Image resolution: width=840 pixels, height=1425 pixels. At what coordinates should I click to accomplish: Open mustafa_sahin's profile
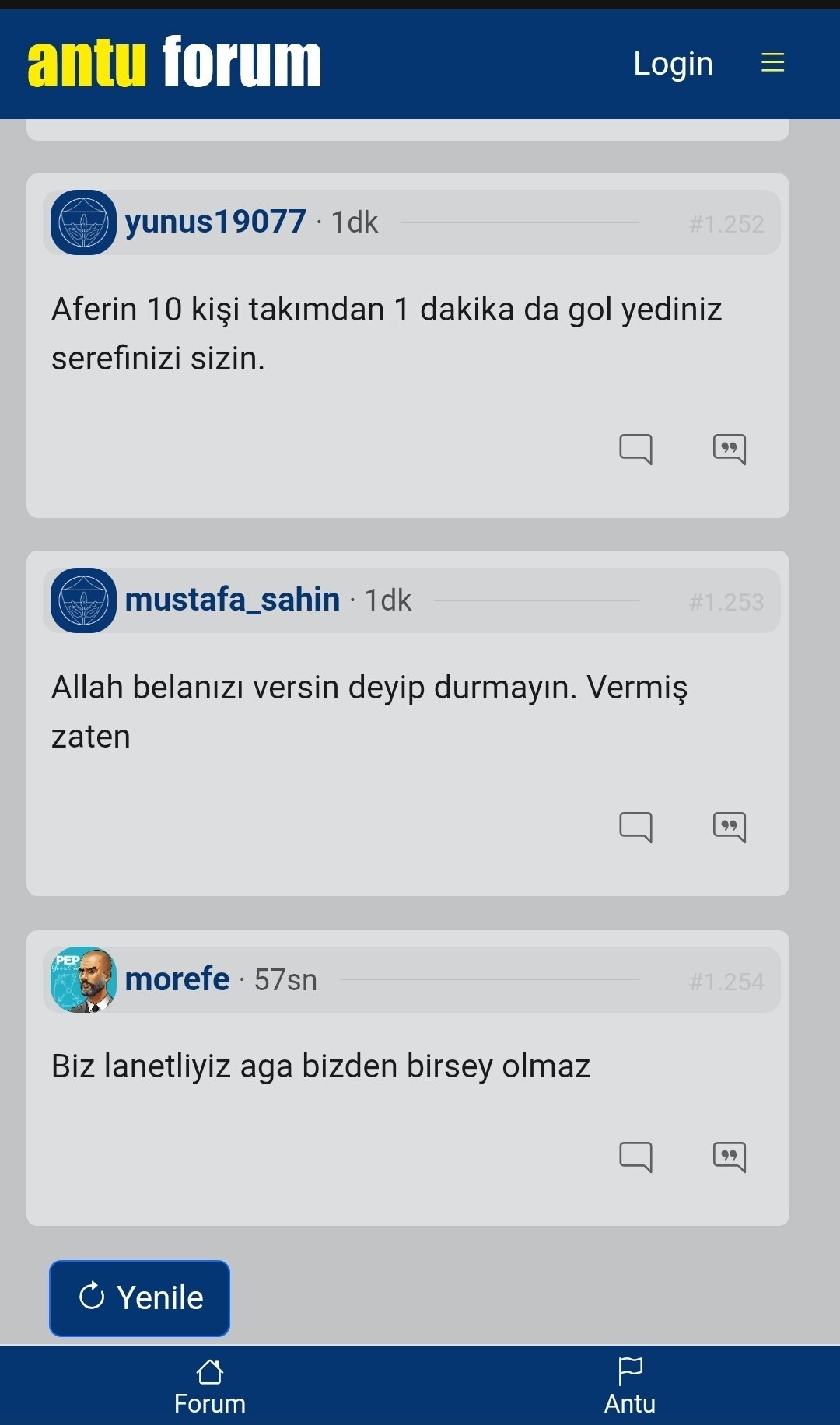click(232, 600)
